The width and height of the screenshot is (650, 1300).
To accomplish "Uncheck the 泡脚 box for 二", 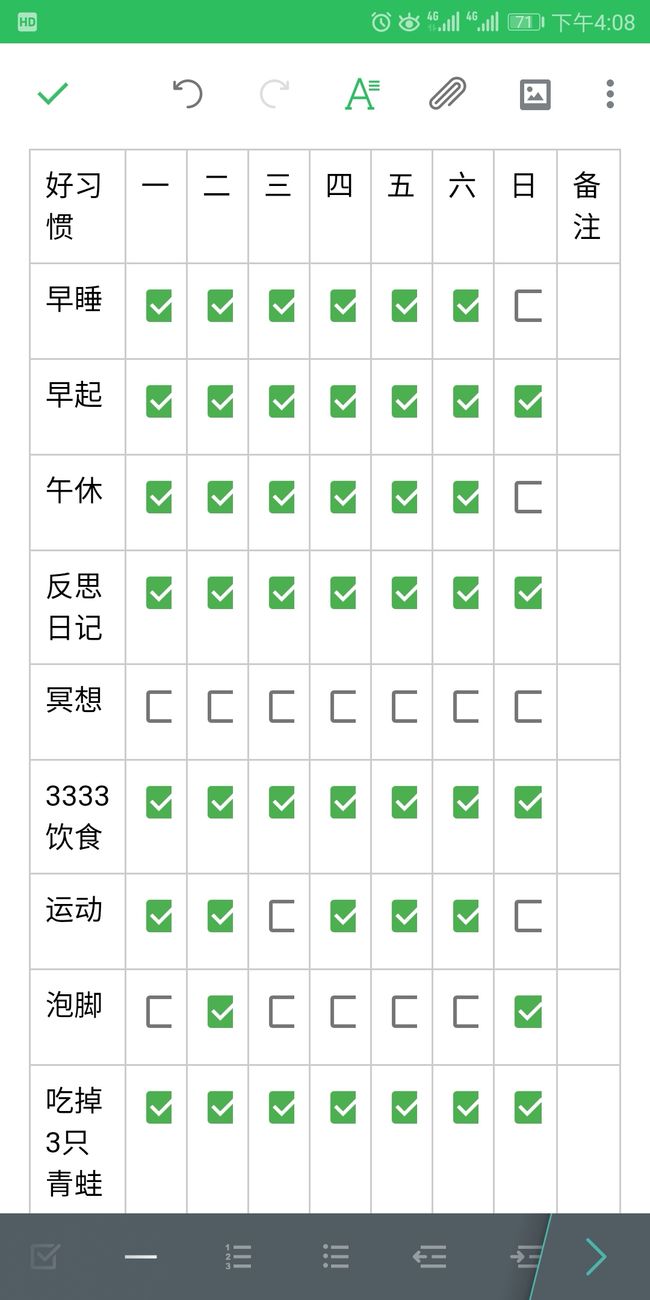I will [x=220, y=1012].
